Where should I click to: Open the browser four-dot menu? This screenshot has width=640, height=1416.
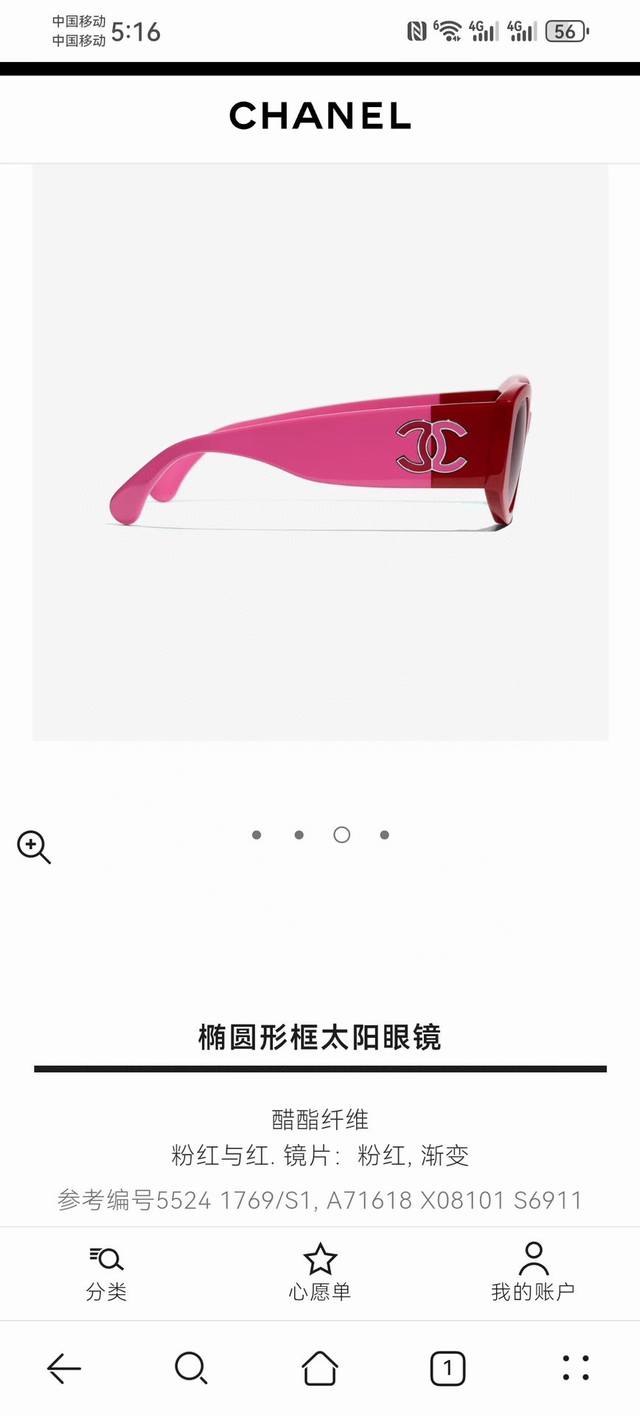coord(576,1368)
